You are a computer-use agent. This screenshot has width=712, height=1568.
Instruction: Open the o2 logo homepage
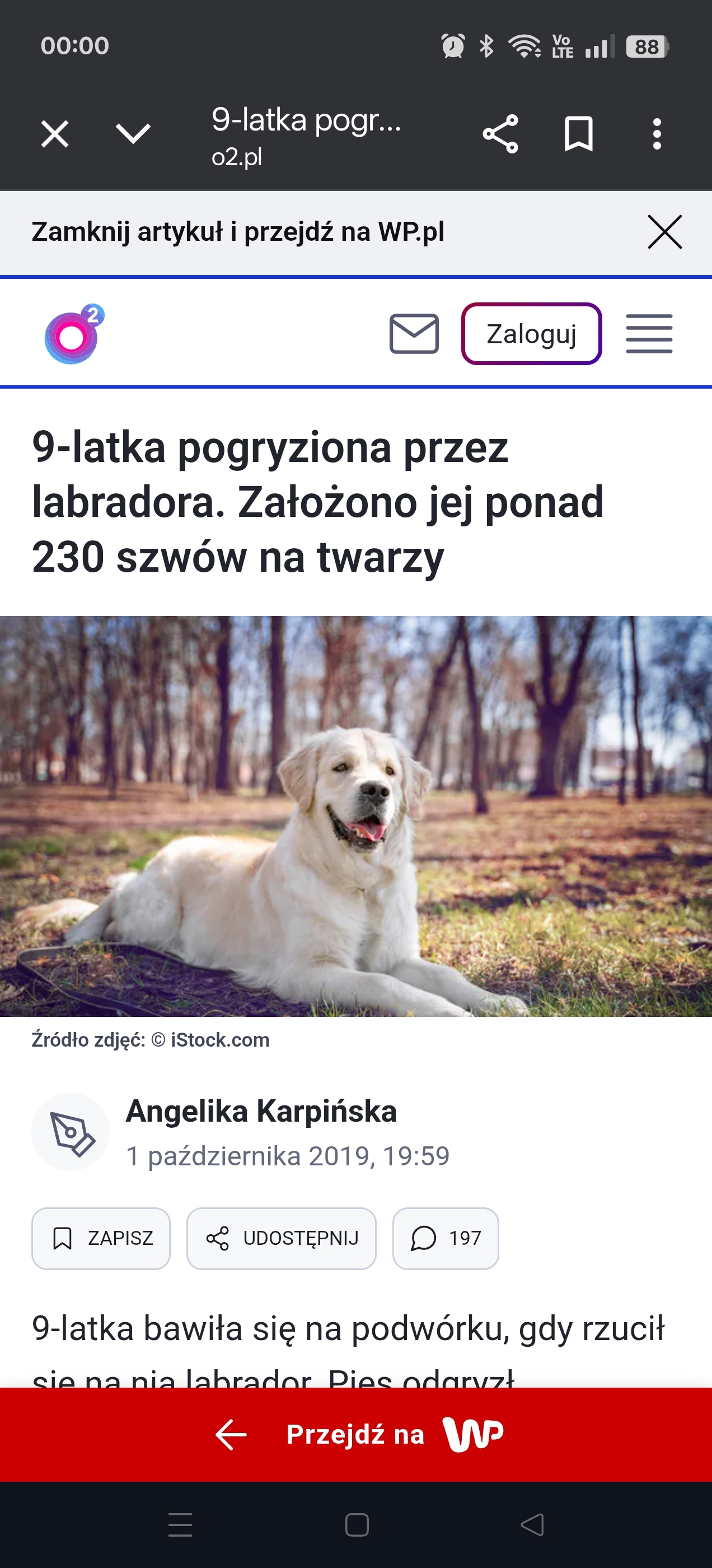74,334
